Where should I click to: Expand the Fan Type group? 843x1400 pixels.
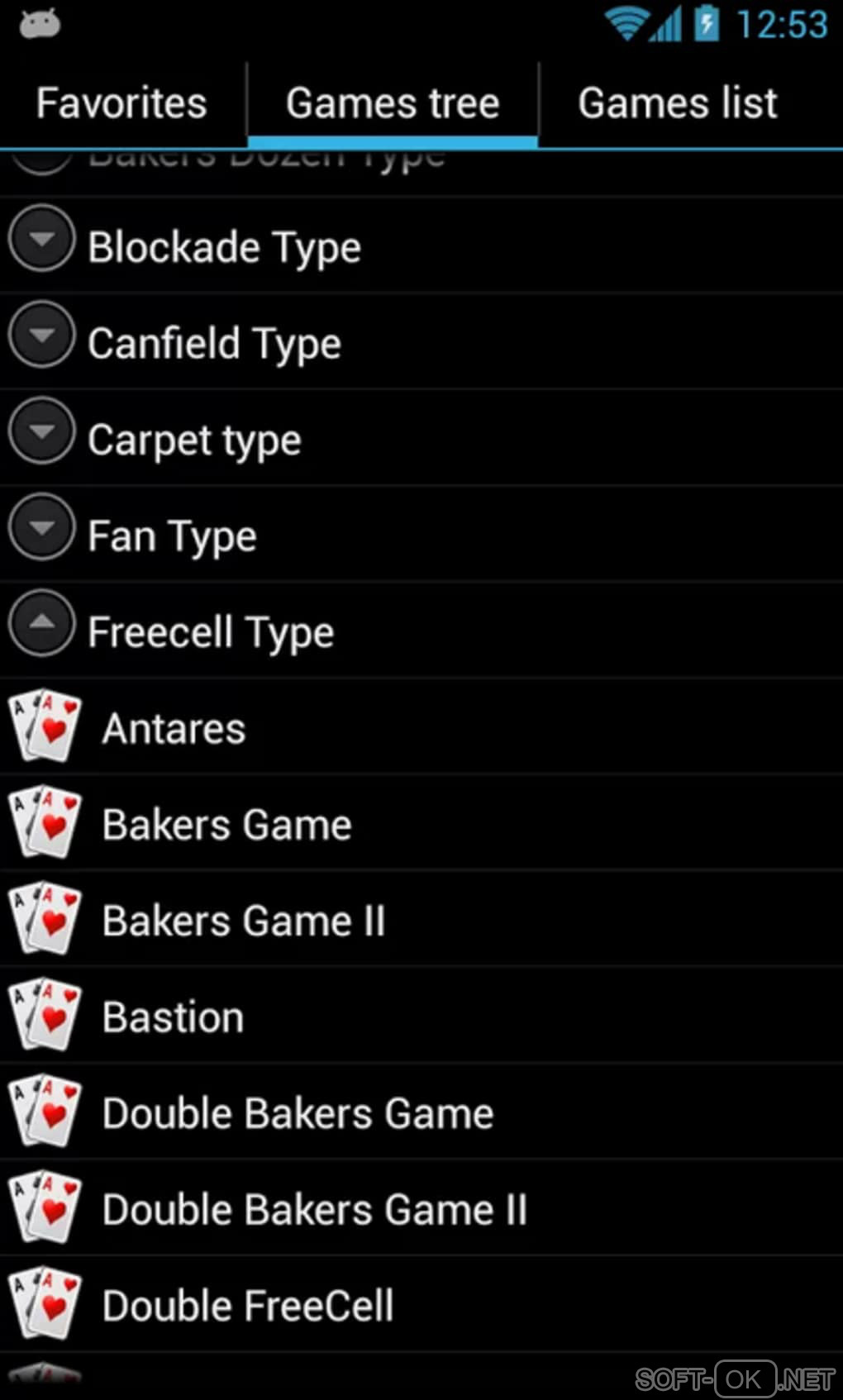42,528
